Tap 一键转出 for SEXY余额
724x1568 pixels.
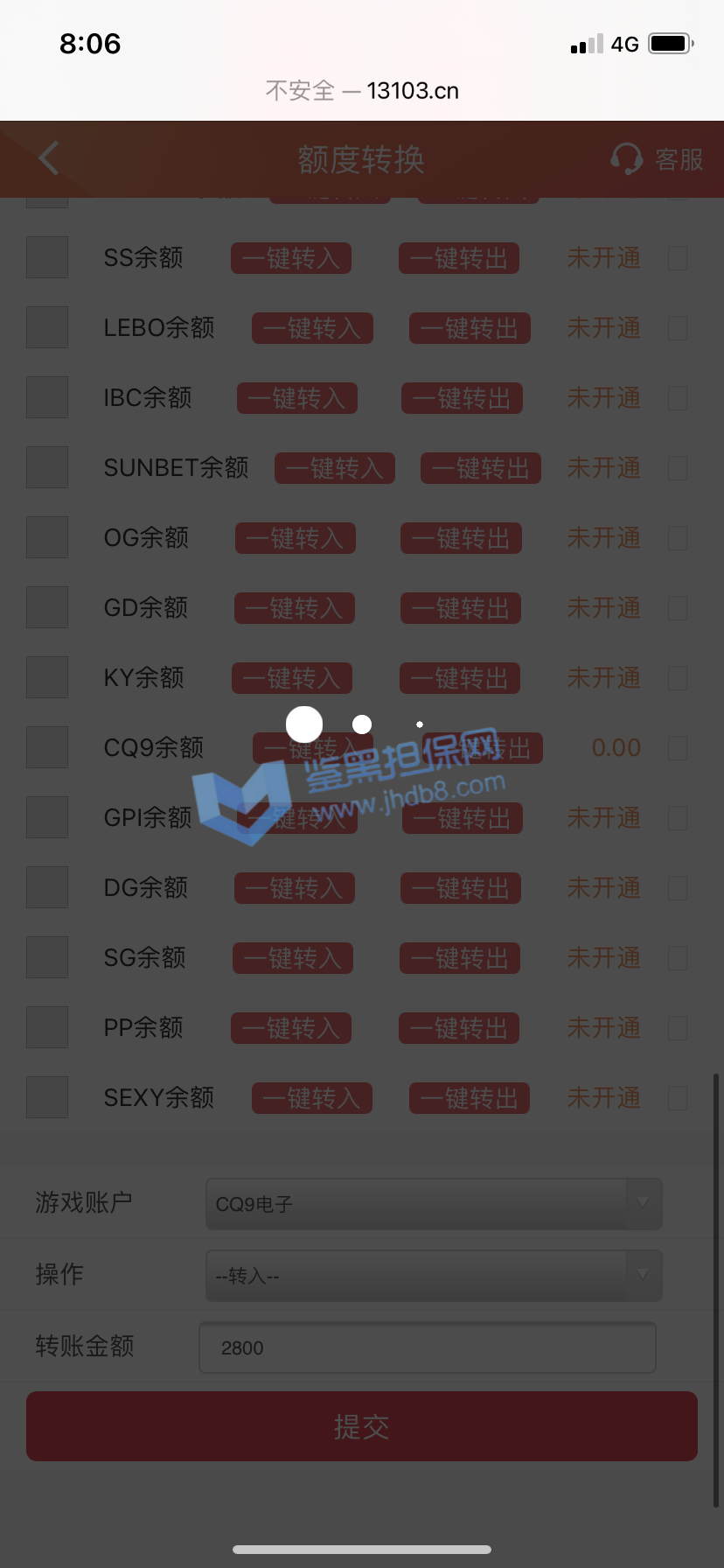coord(470,1098)
